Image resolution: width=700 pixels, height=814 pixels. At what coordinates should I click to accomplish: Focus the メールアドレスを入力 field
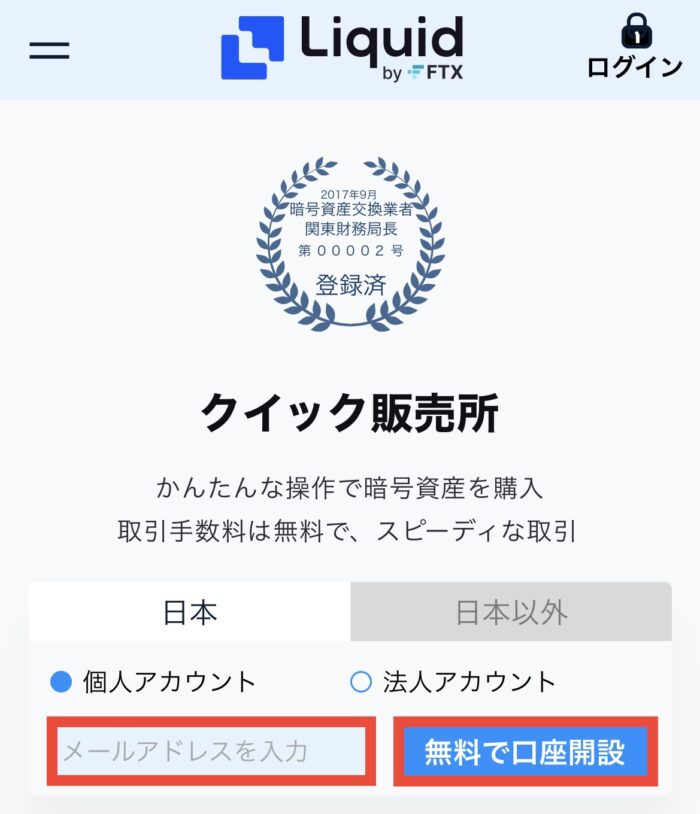click(x=212, y=751)
